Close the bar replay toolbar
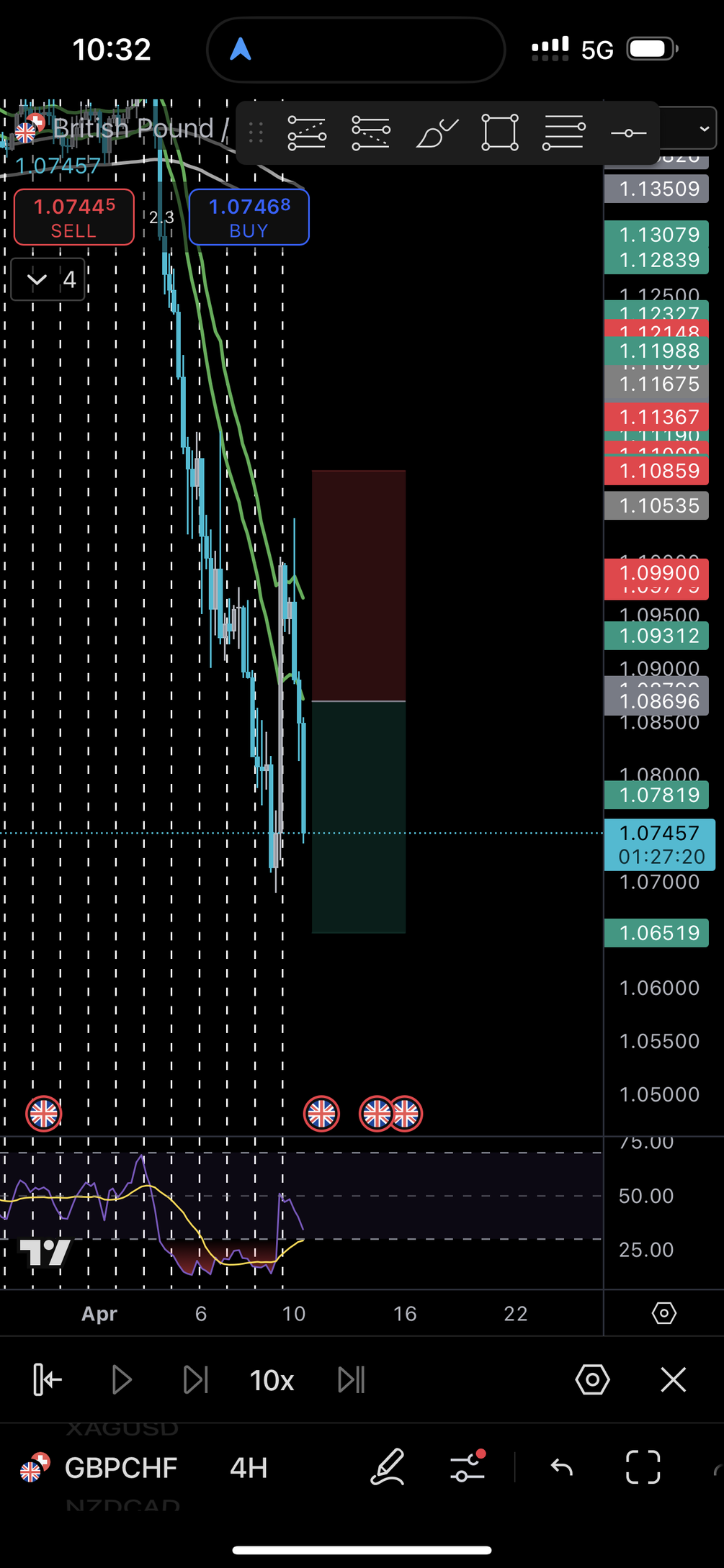This screenshot has width=724, height=1568. (x=673, y=1380)
